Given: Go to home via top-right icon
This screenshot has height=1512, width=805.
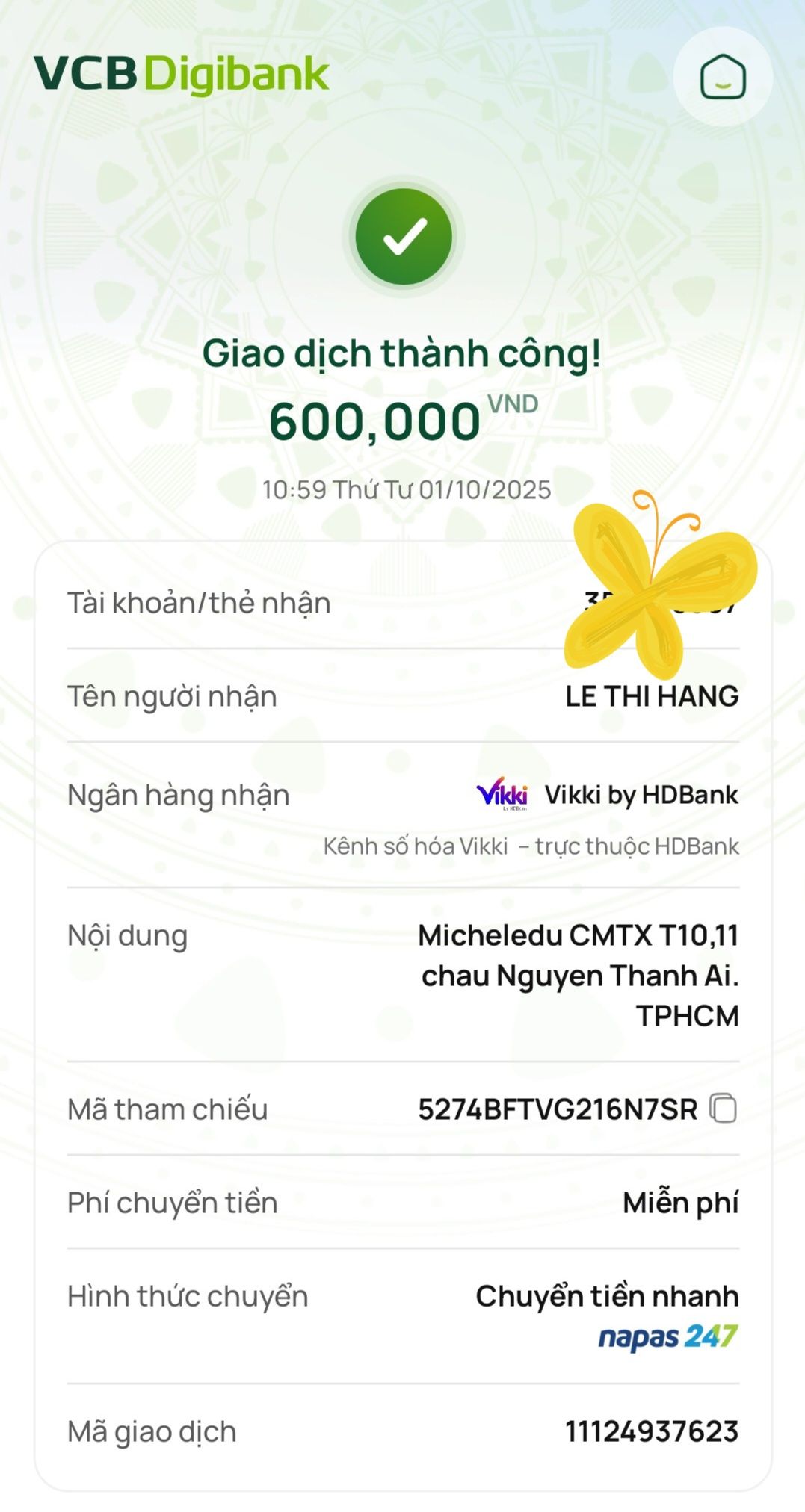Looking at the screenshot, I should [723, 76].
